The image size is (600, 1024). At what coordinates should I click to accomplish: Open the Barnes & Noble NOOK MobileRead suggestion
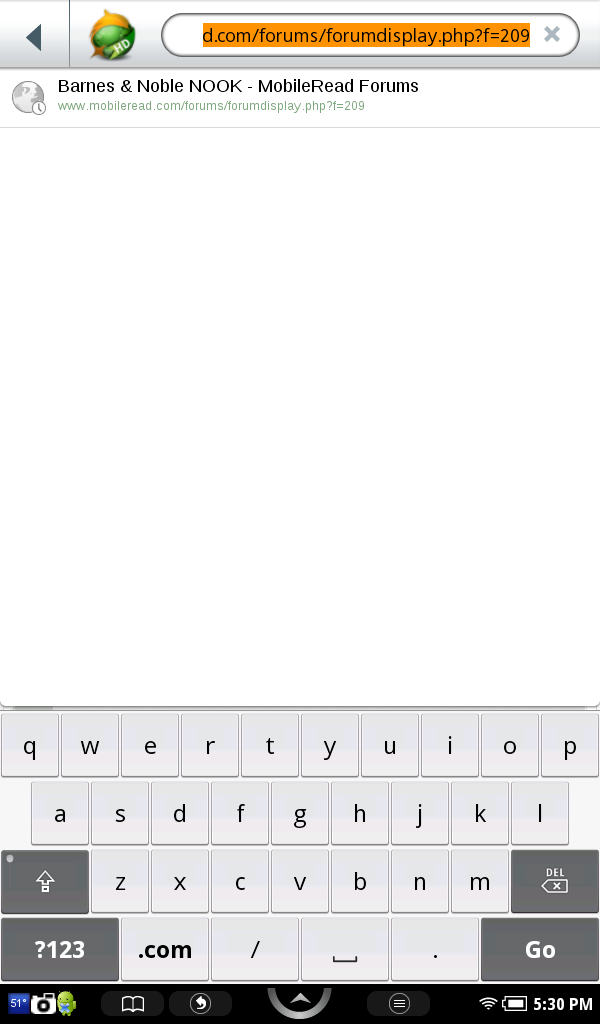(x=238, y=94)
